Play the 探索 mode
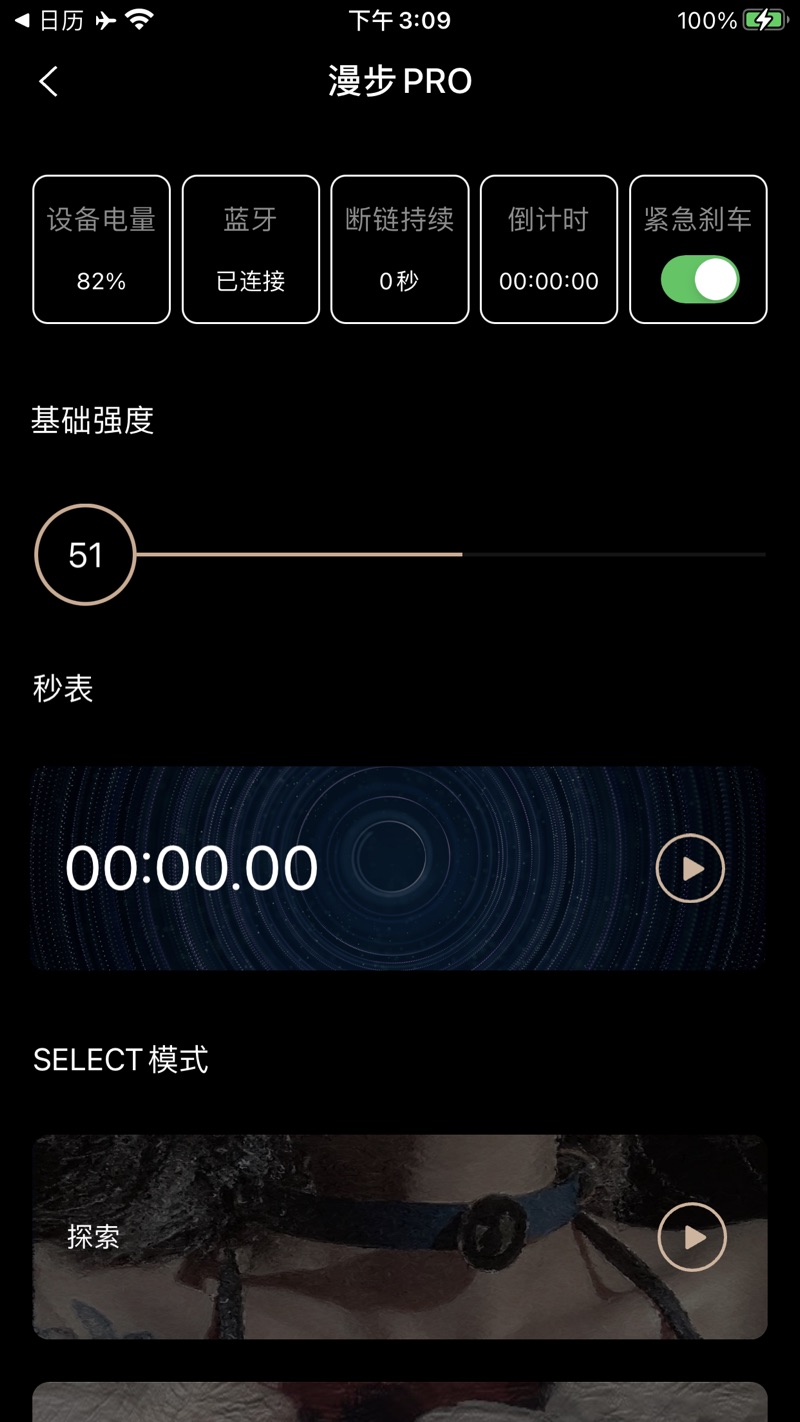The width and height of the screenshot is (800, 1422). (692, 1237)
